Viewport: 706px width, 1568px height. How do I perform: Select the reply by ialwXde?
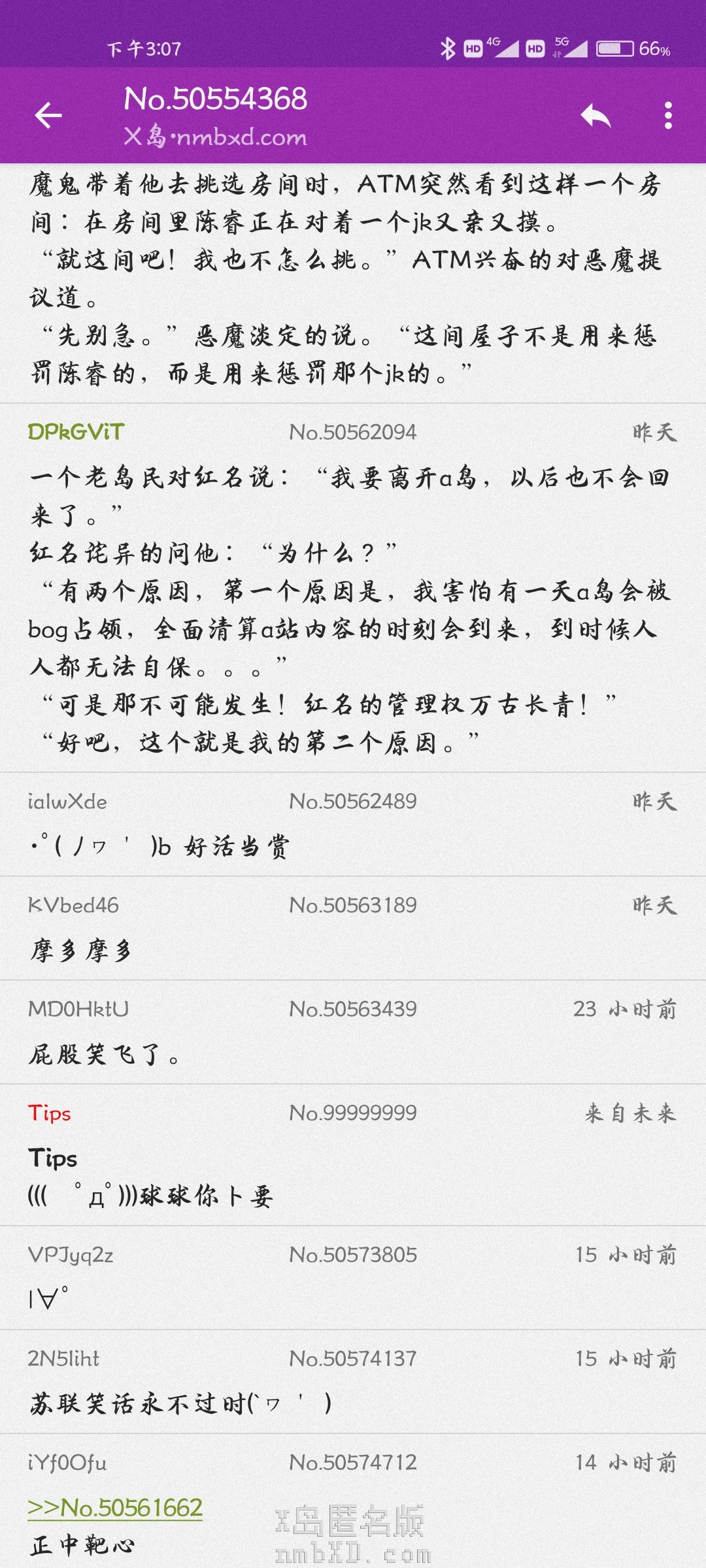point(353,825)
